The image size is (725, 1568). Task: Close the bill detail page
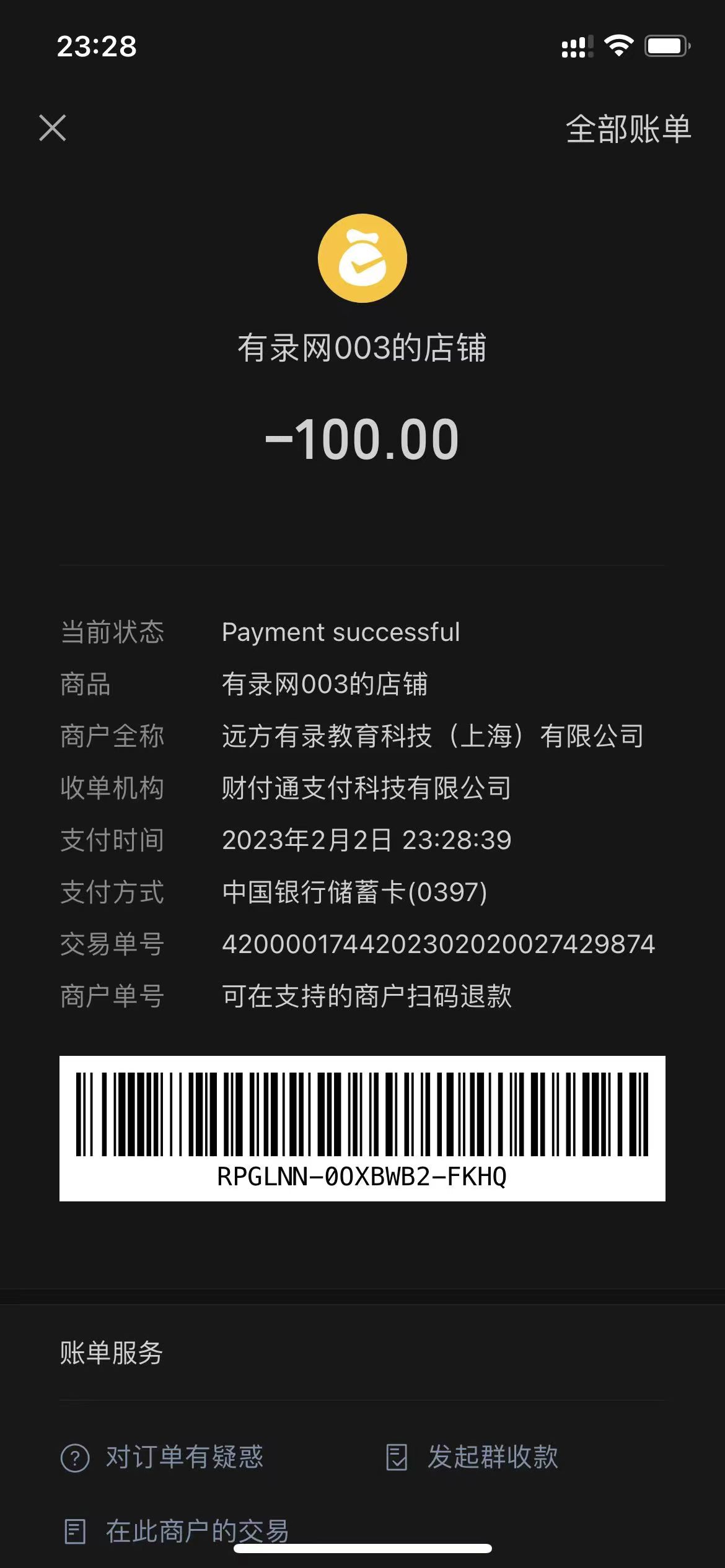[x=53, y=128]
